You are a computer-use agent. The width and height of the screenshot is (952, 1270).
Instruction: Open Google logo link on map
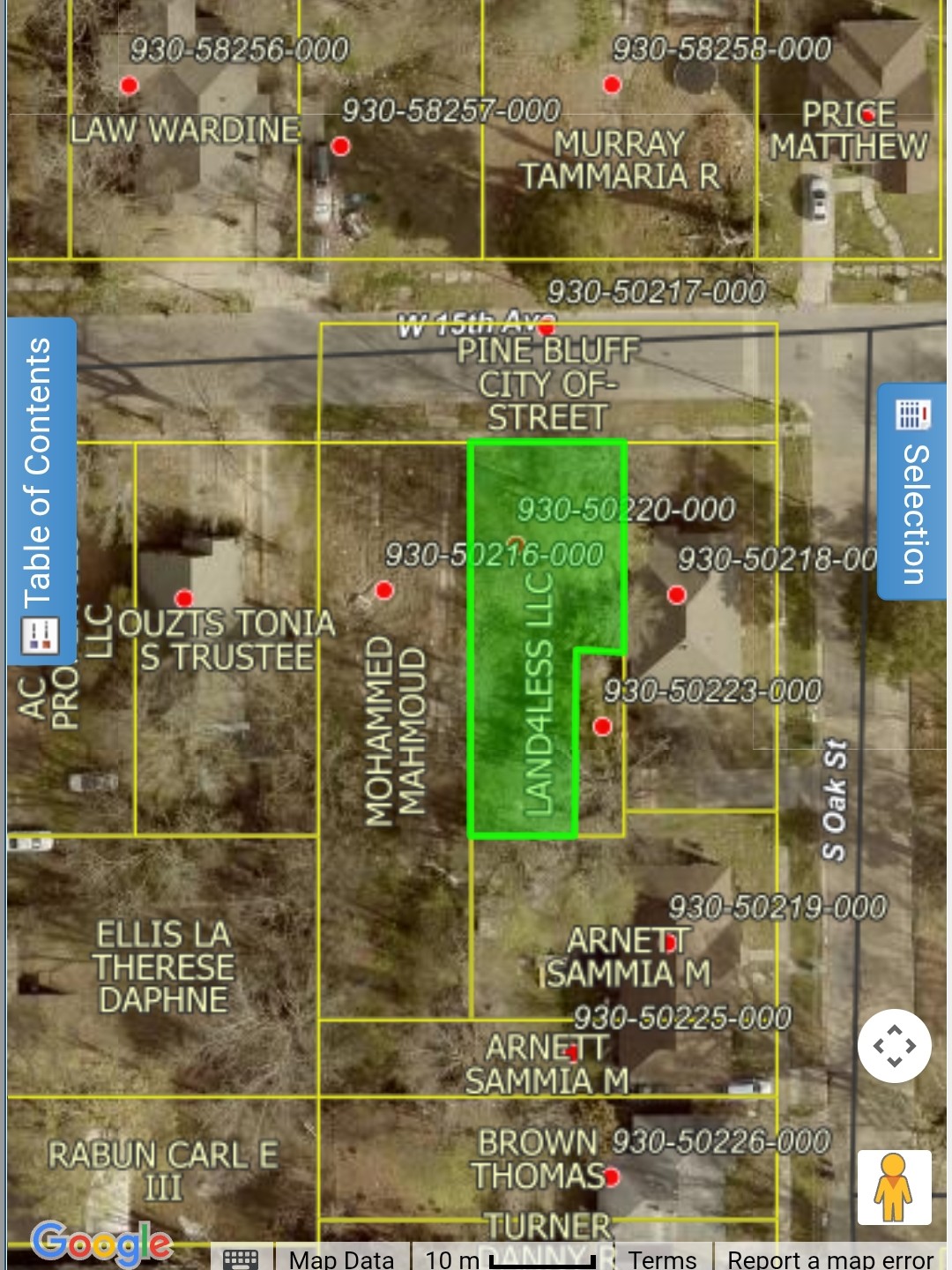[101, 1243]
